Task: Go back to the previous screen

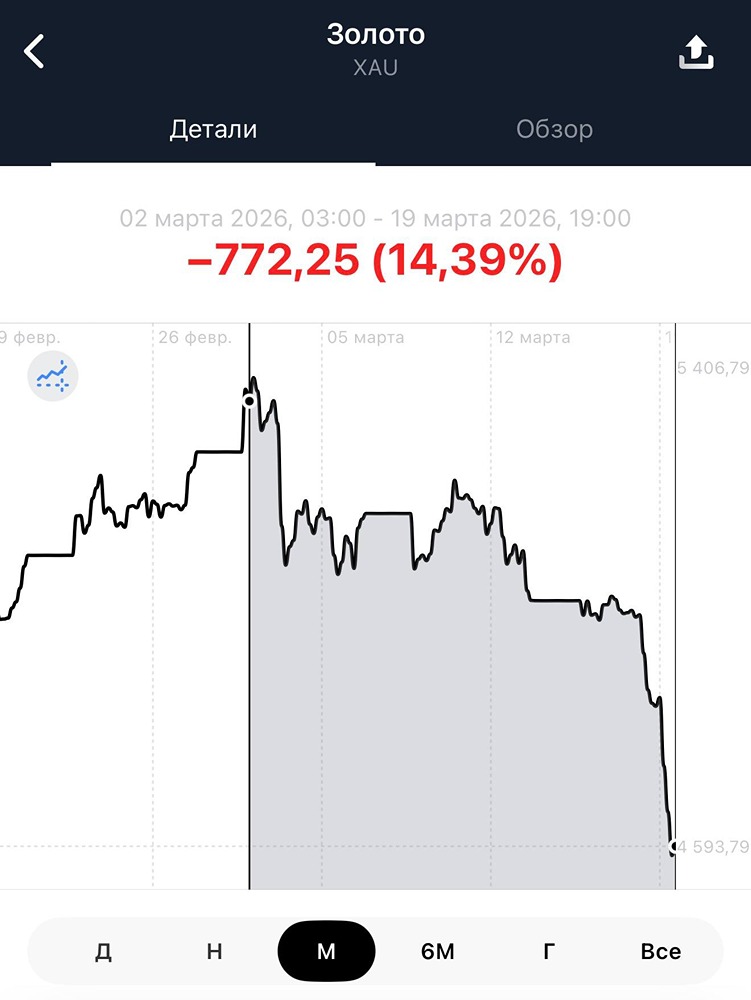Action: (x=34, y=50)
